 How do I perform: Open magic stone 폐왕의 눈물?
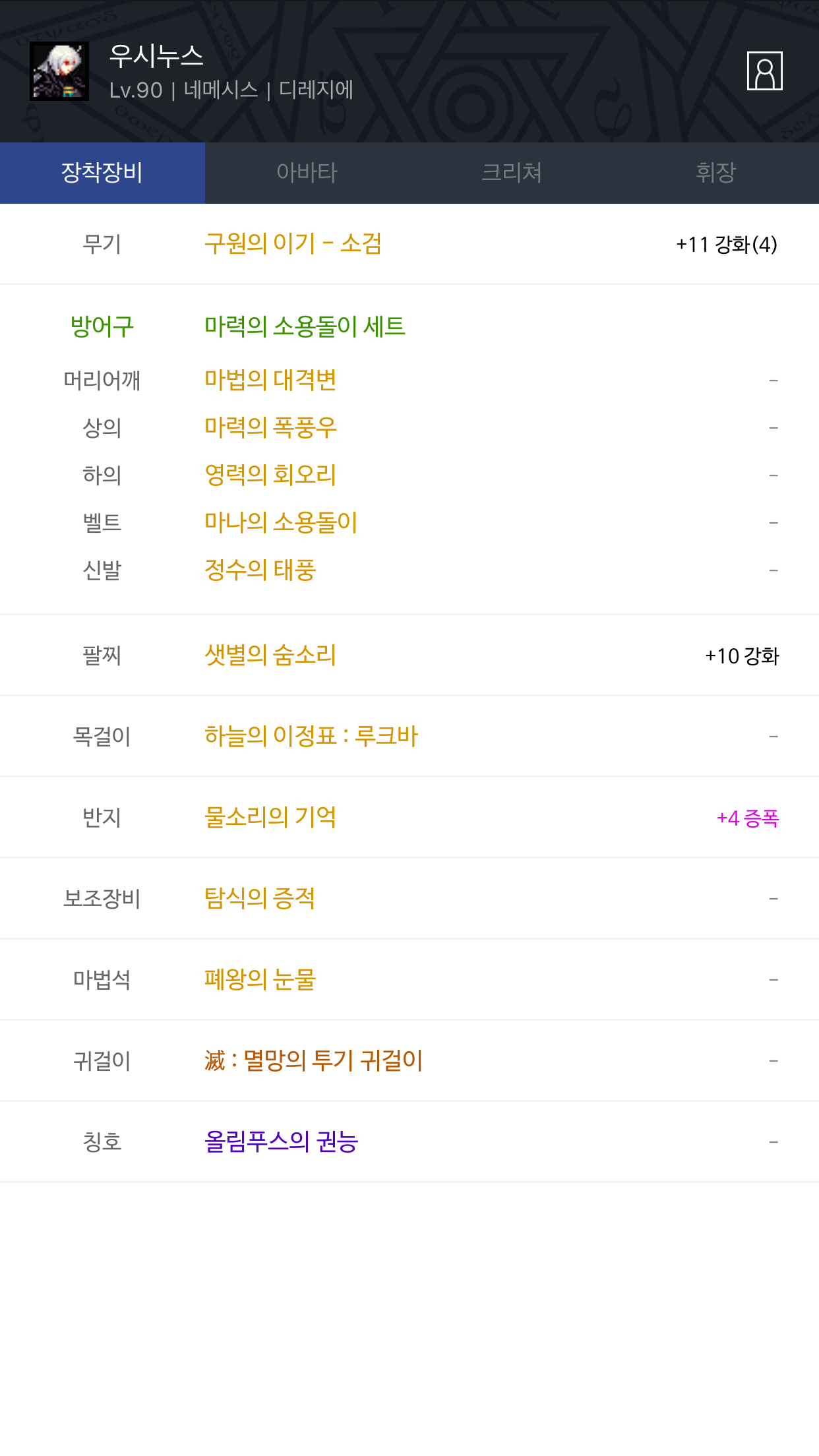click(x=260, y=979)
